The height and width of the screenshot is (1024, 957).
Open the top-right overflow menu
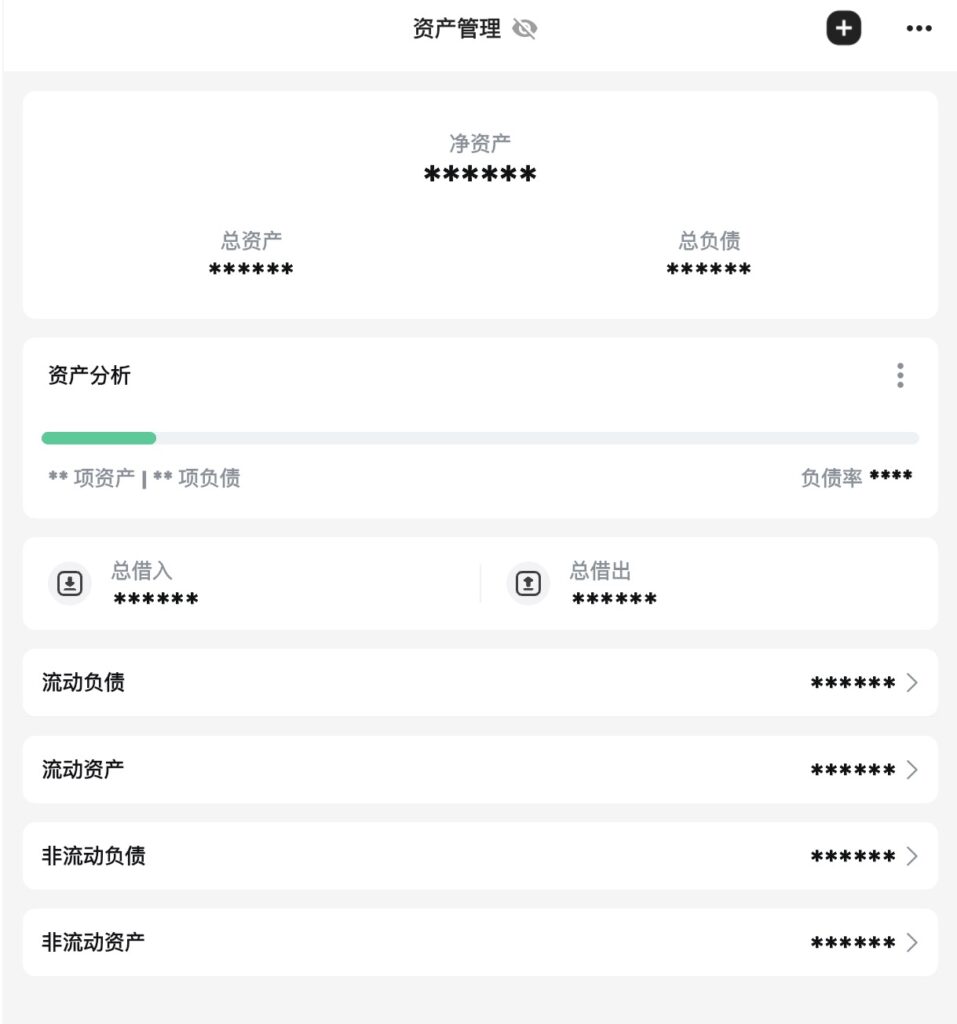[918, 29]
